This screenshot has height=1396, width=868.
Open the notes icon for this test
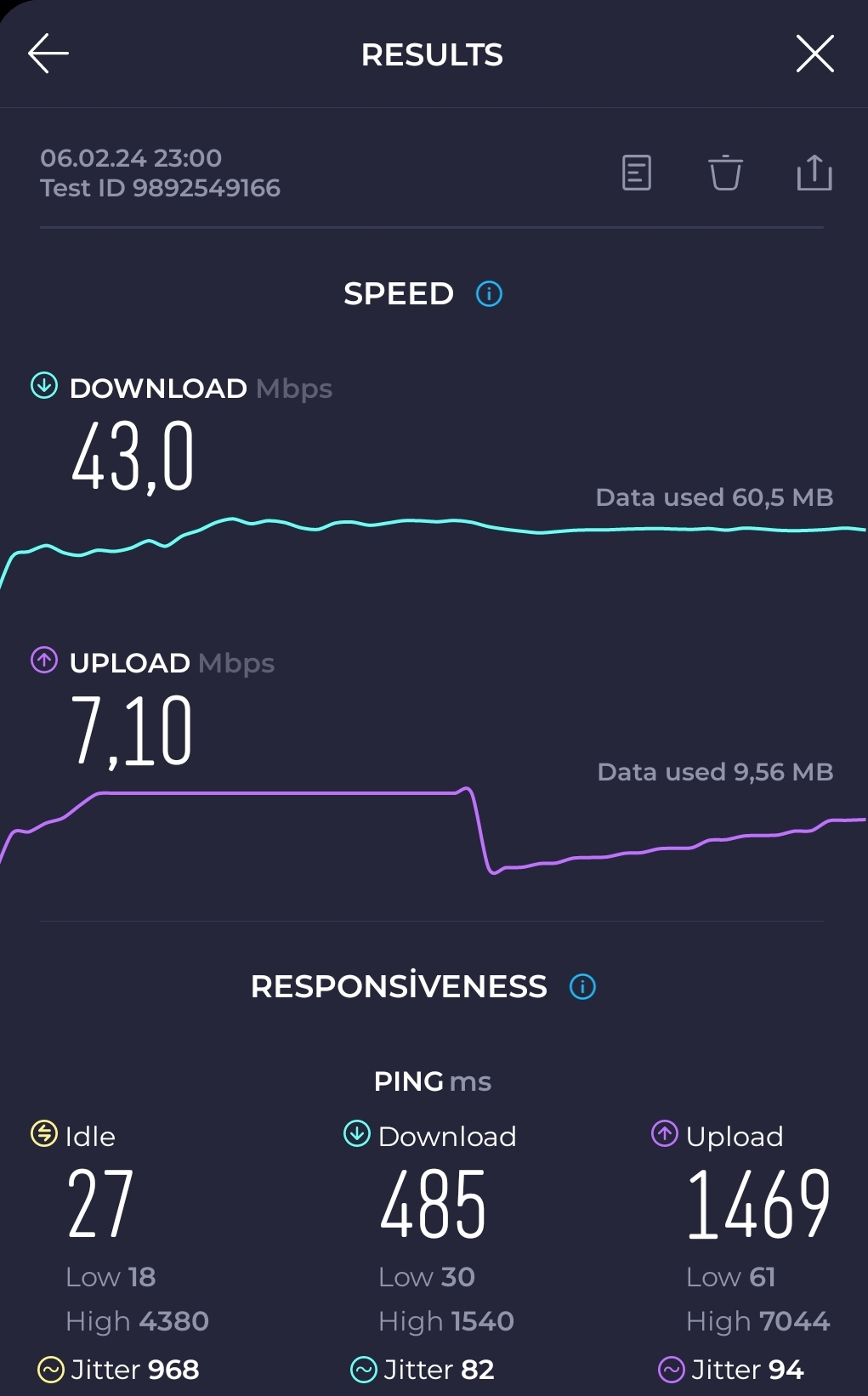pos(637,173)
